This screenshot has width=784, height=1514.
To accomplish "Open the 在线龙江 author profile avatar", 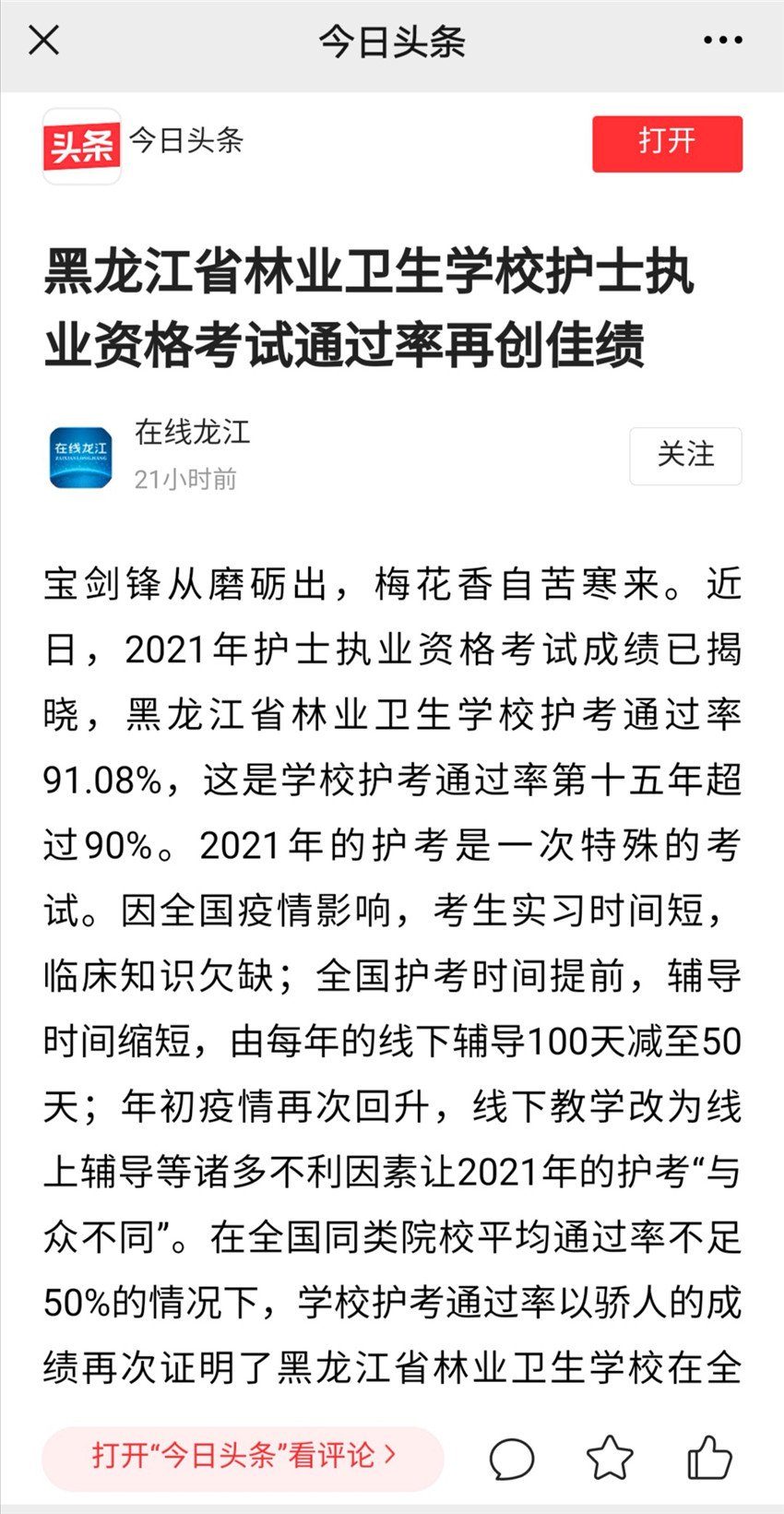I will pos(81,456).
